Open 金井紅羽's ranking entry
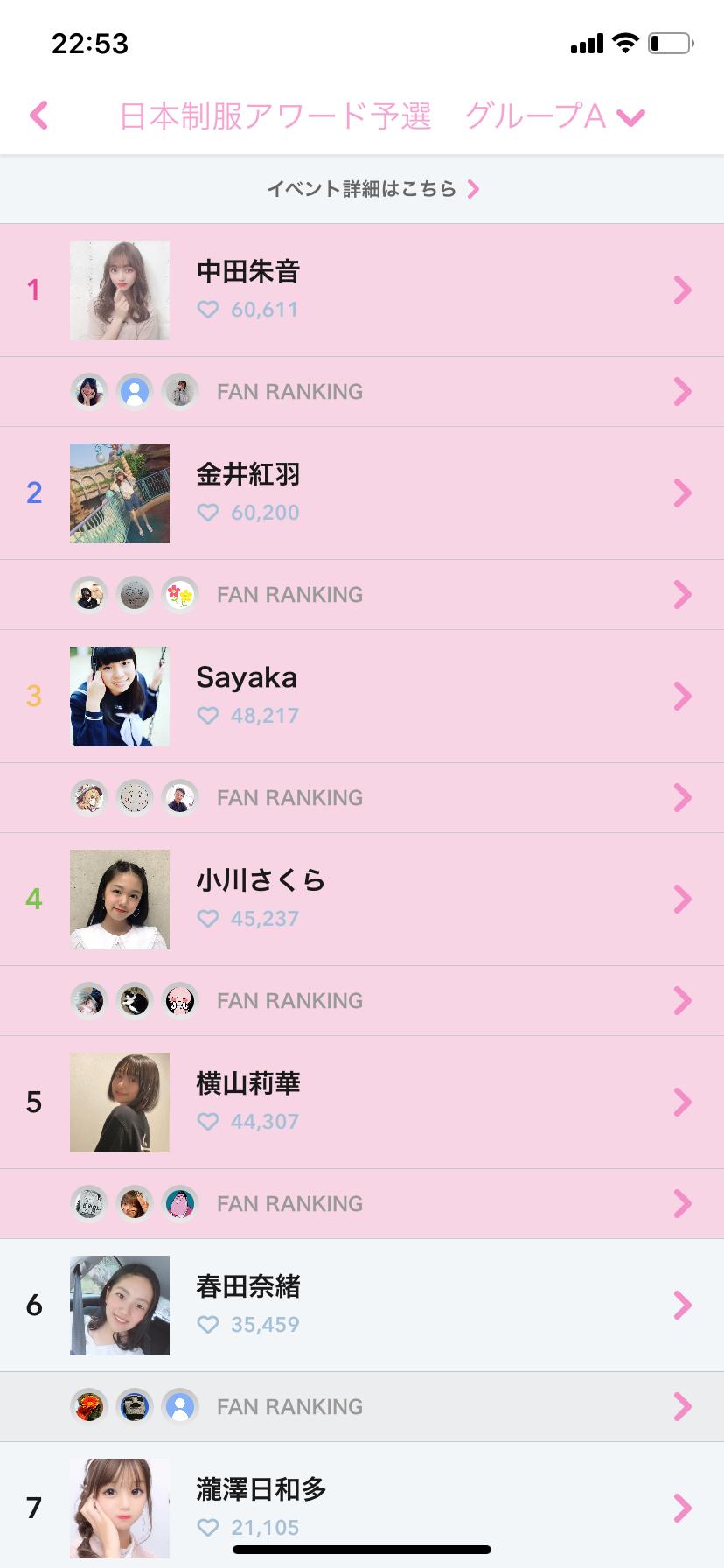724x1568 pixels. [362, 493]
